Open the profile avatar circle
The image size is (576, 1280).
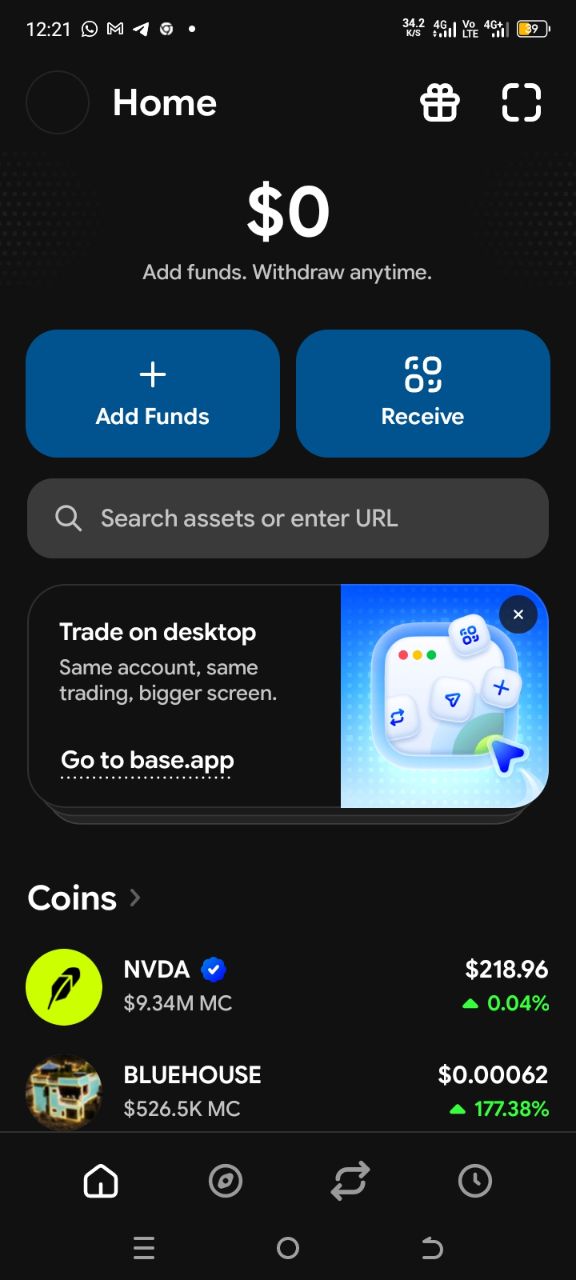tap(57, 102)
